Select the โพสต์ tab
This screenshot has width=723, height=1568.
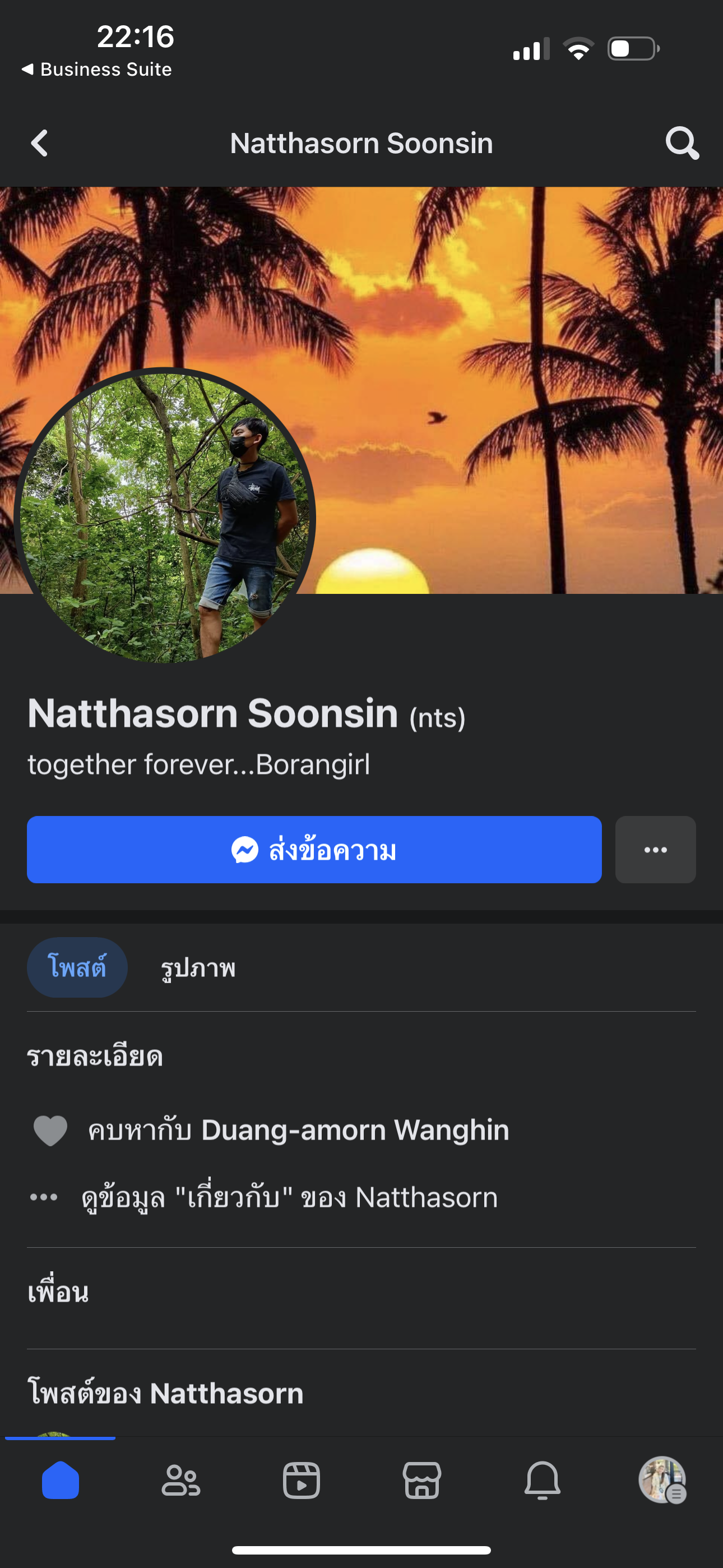point(77,968)
